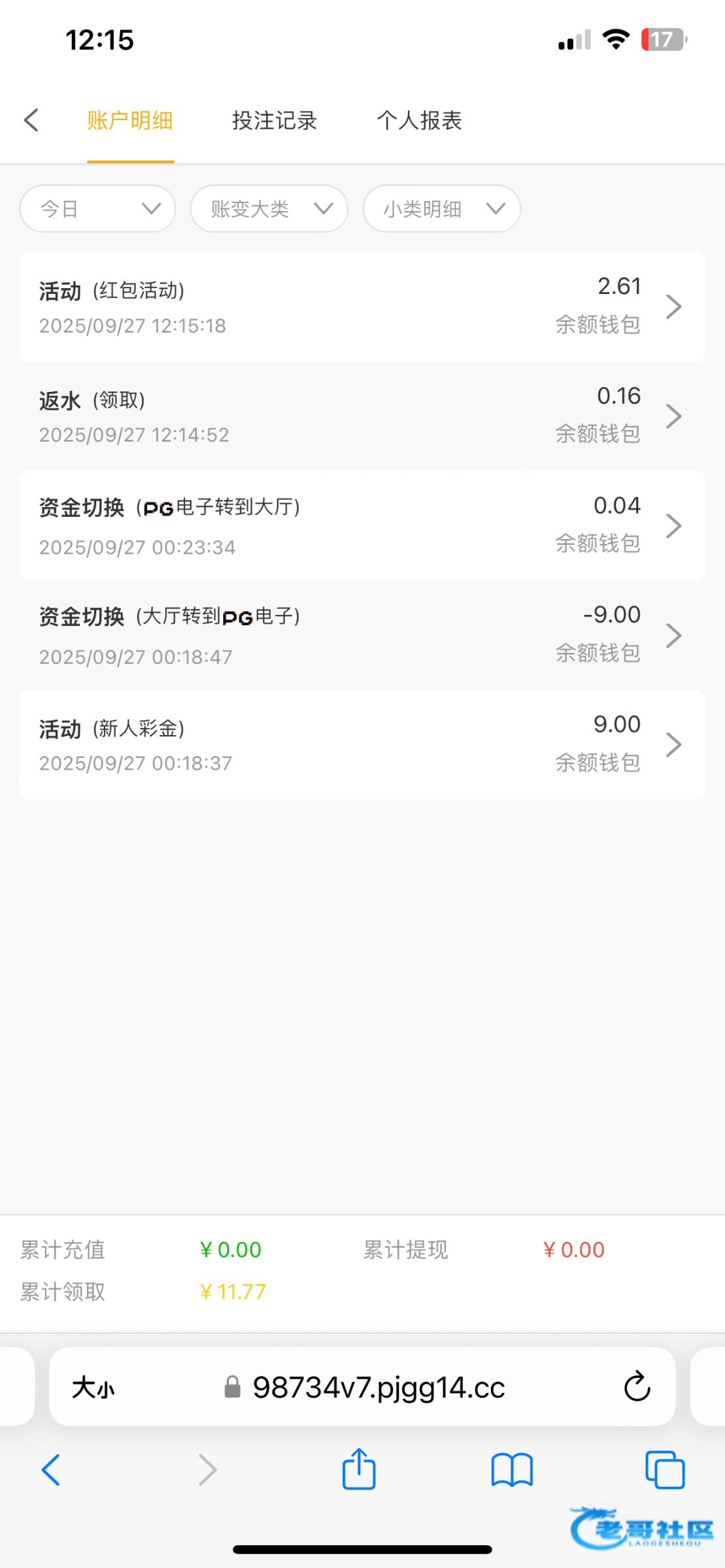The width and height of the screenshot is (725, 1568).
Task: Open Safari bookmarks
Action: tap(512, 1470)
